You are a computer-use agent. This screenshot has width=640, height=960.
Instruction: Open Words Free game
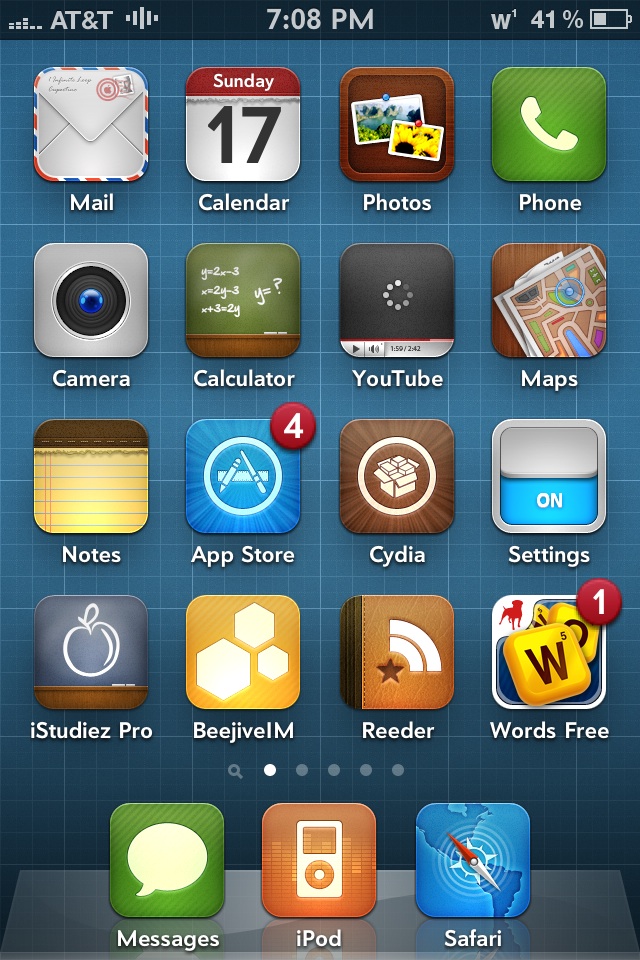coord(549,653)
